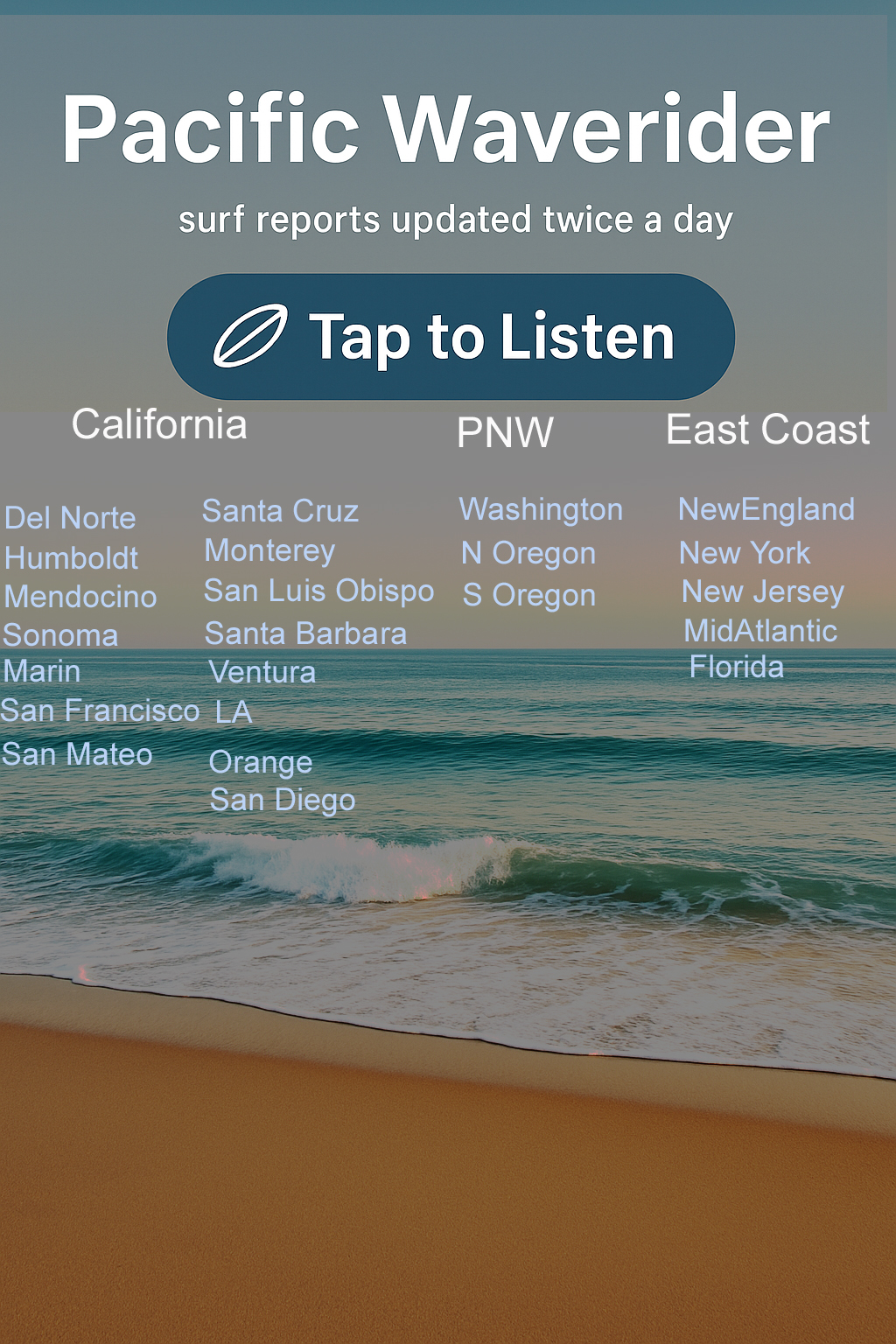Choose N Oregon surf report
This screenshot has height=1344, width=896.
click(x=528, y=553)
